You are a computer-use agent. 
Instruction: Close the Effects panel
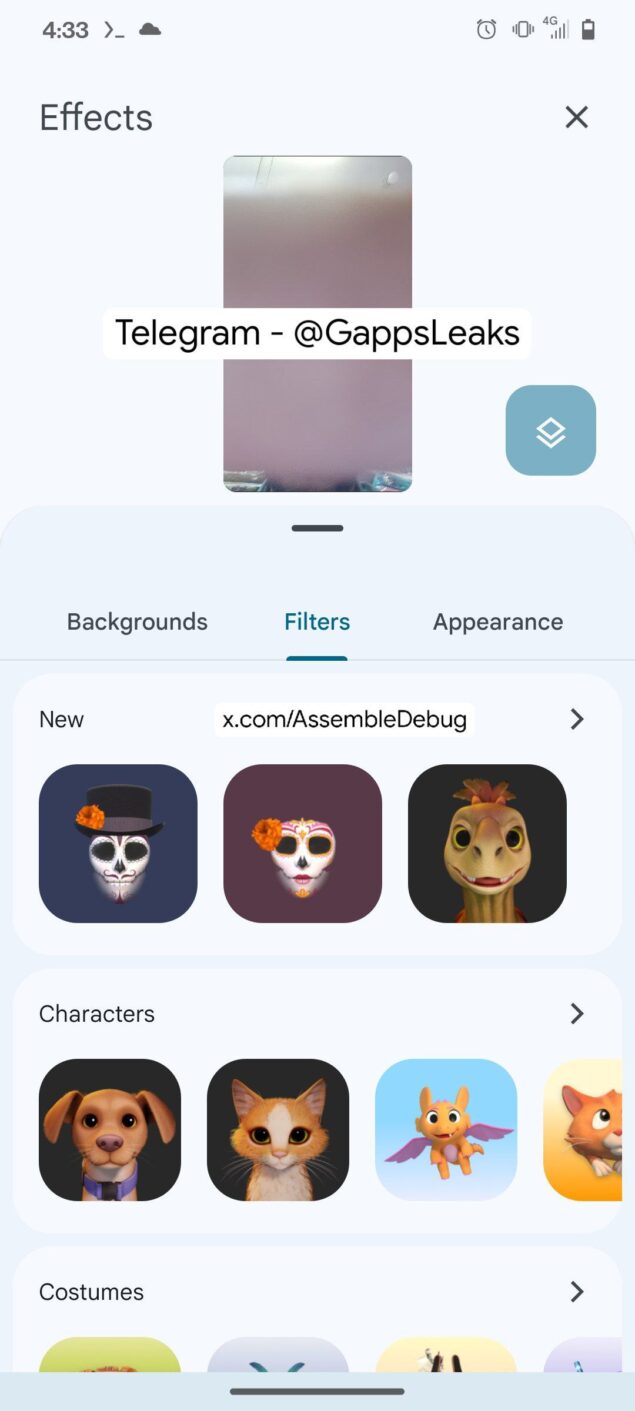pyautogui.click(x=576, y=117)
